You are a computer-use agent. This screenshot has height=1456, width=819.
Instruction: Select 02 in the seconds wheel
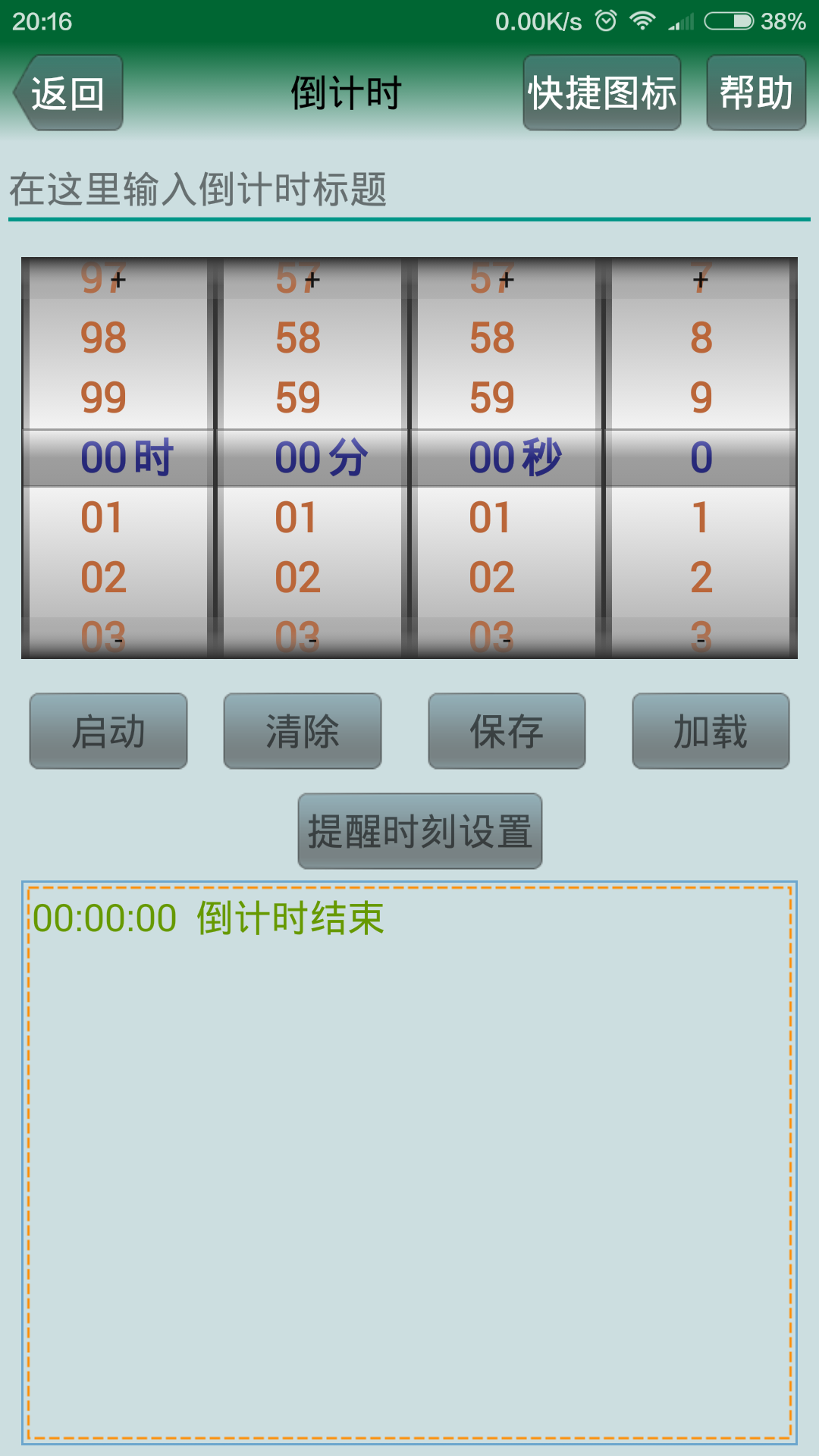492,578
